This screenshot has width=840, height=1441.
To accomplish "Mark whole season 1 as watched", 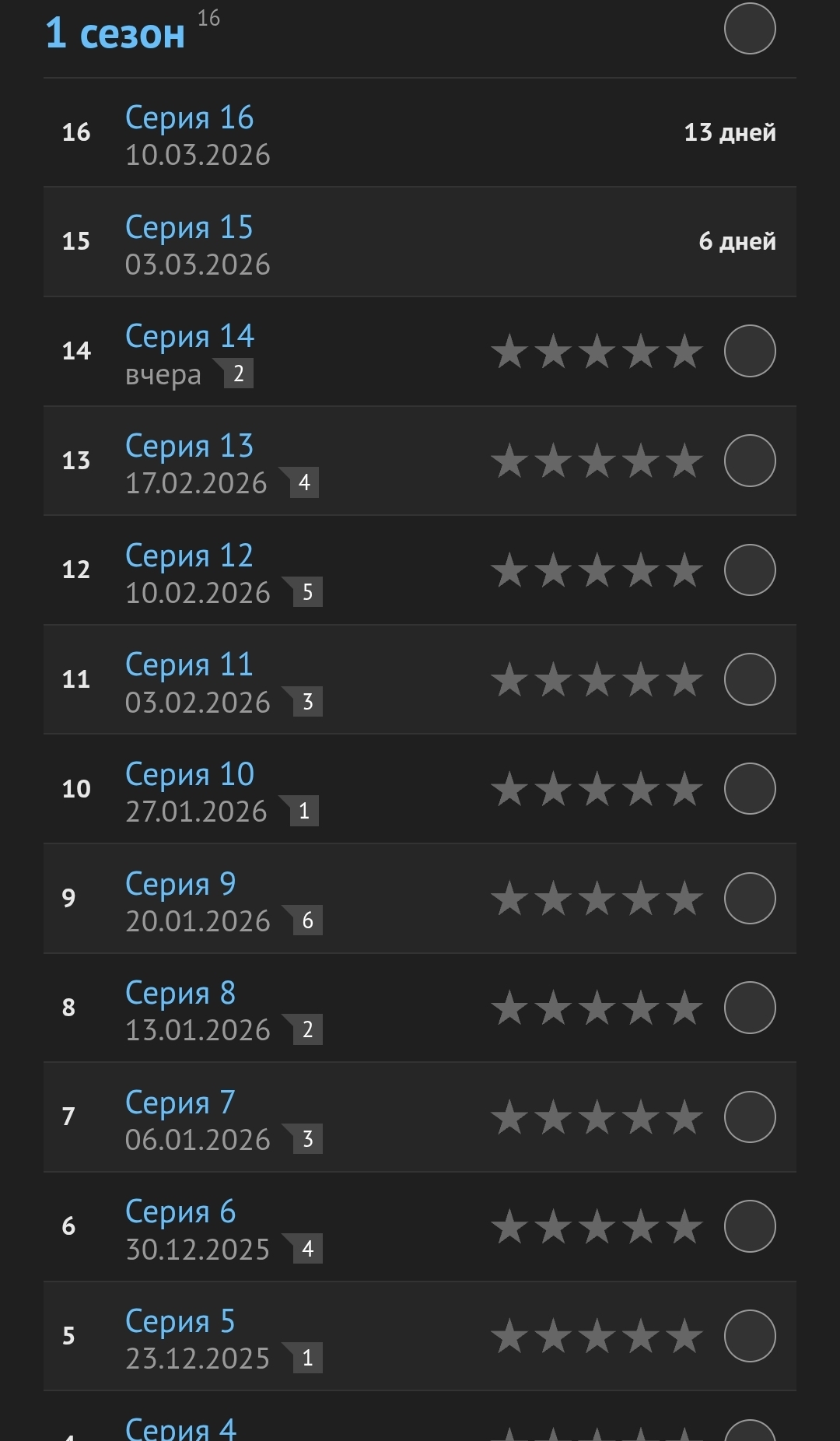I will click(750, 29).
